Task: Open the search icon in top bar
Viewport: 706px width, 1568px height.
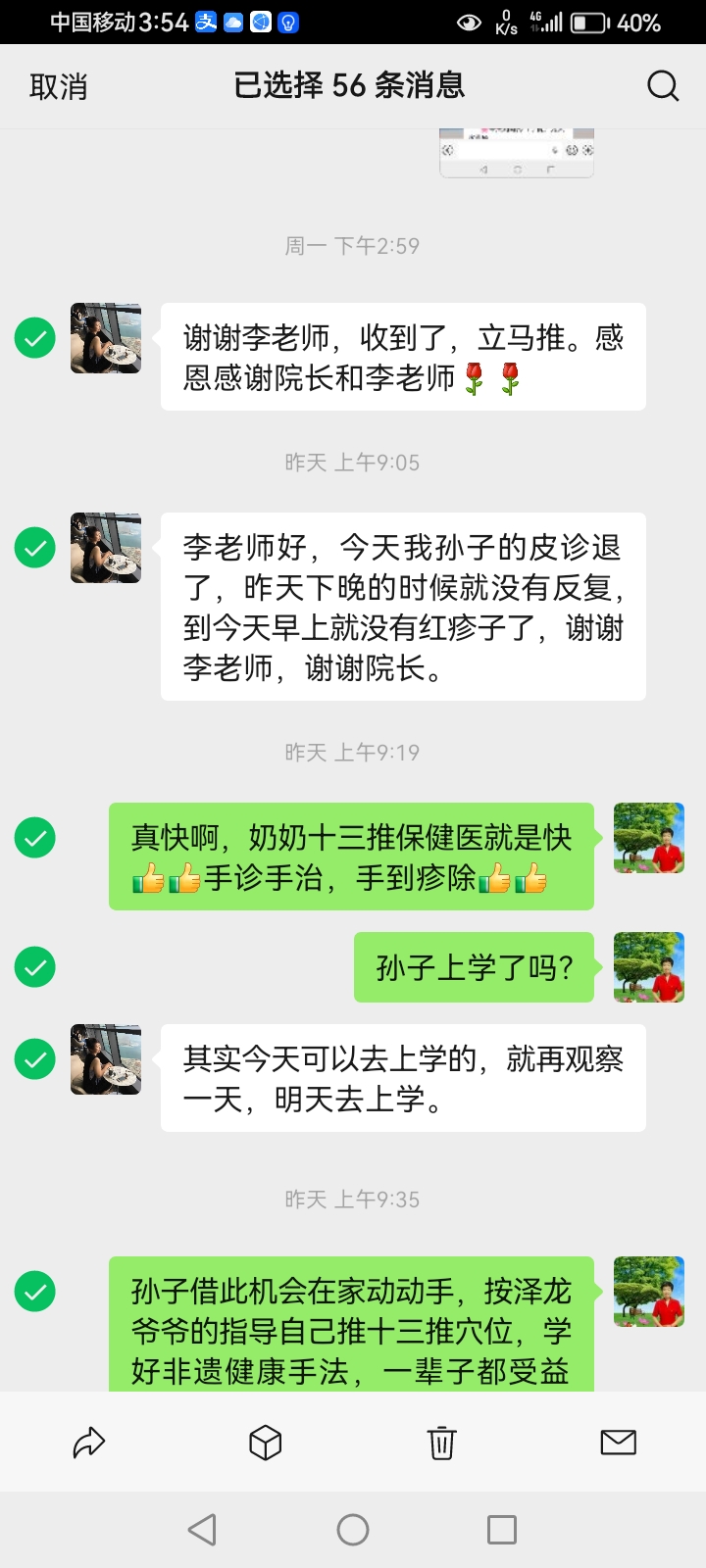Action: point(663,86)
